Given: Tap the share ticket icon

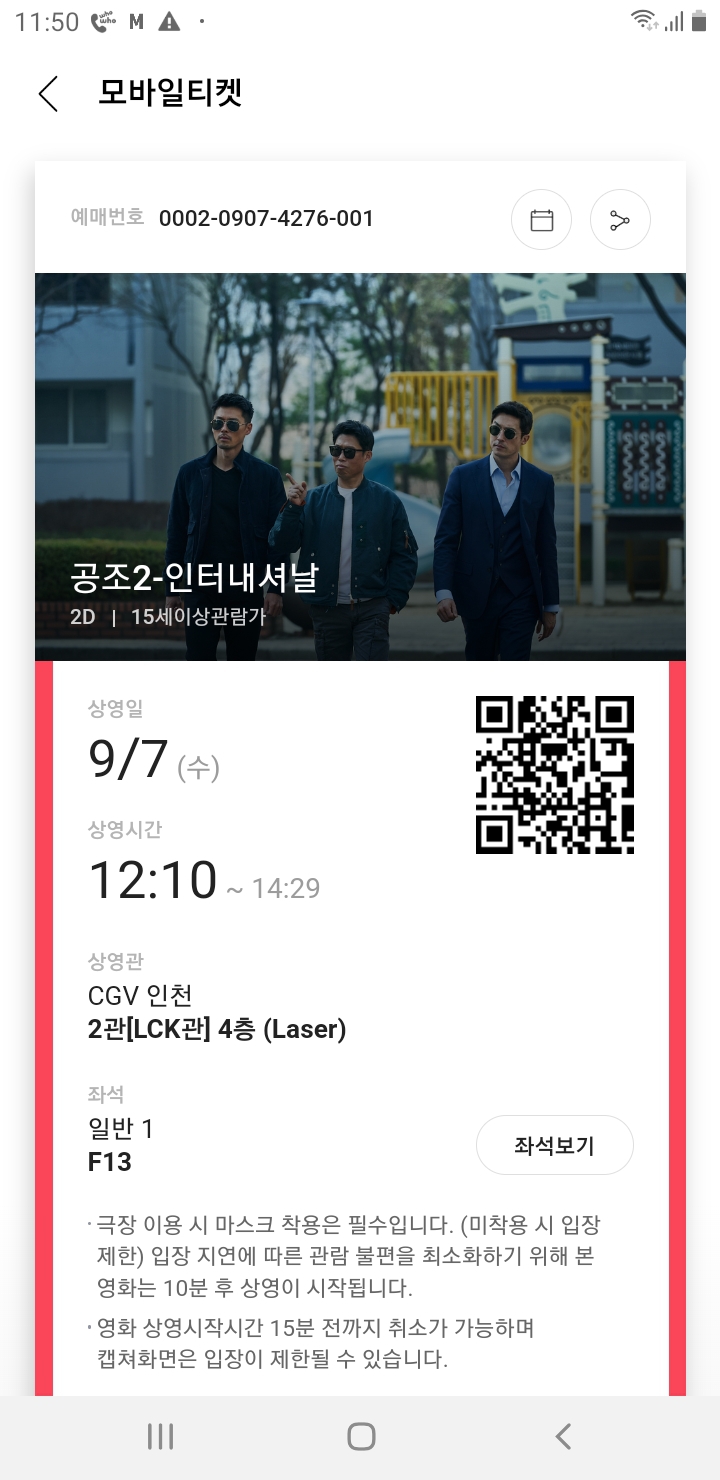Looking at the screenshot, I should (x=619, y=219).
